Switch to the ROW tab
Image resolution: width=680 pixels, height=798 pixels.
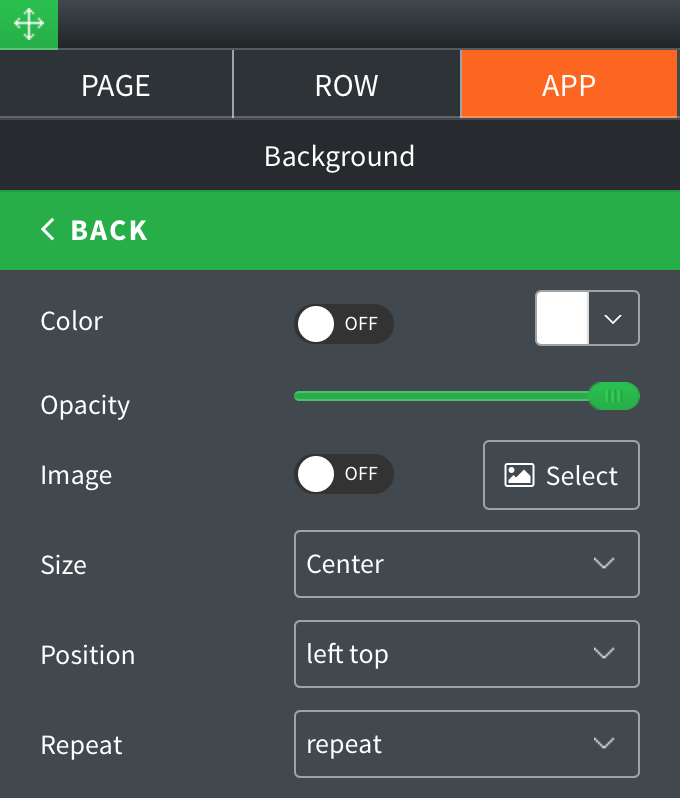coord(346,85)
